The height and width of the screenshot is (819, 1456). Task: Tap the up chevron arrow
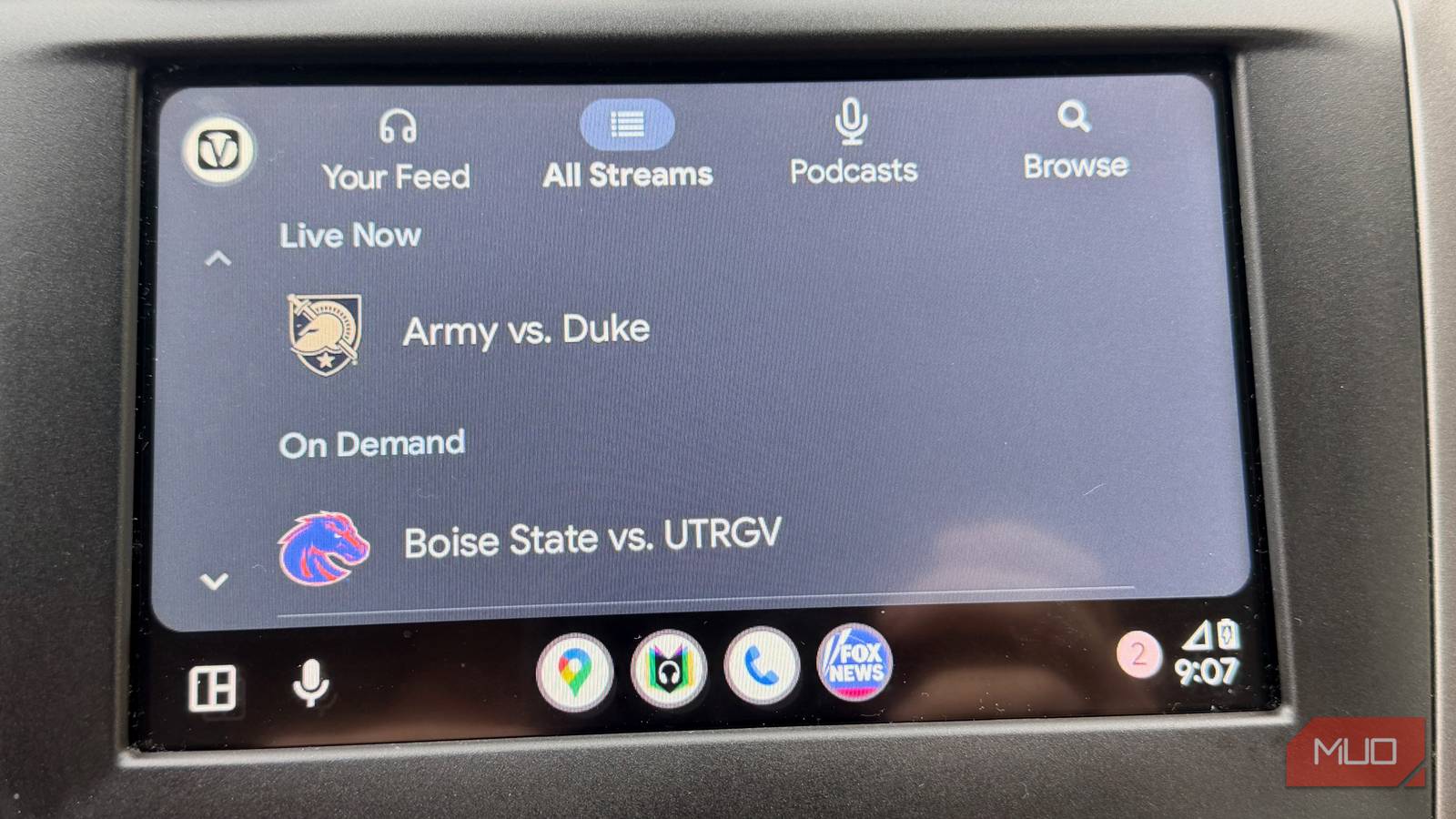(x=217, y=259)
